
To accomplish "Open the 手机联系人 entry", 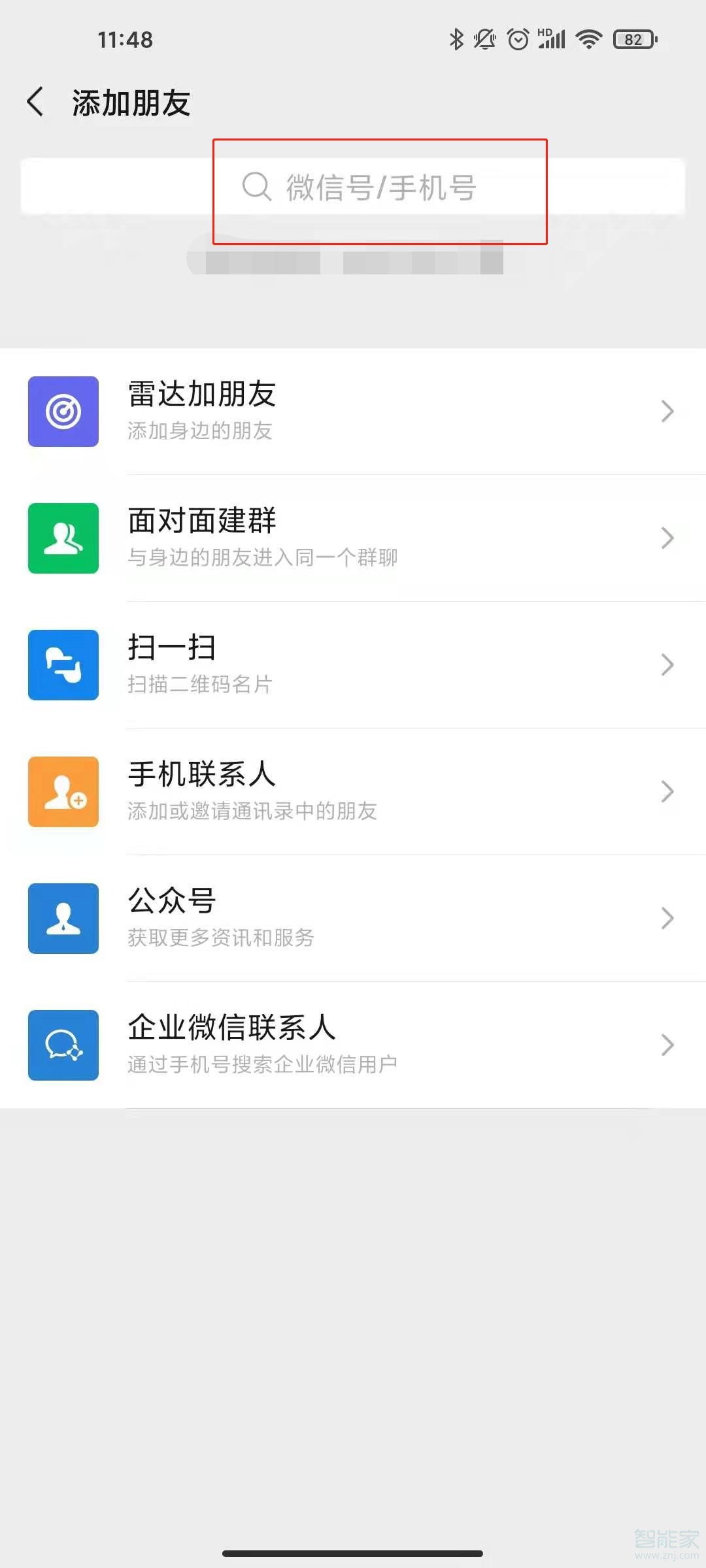I will pos(353,792).
